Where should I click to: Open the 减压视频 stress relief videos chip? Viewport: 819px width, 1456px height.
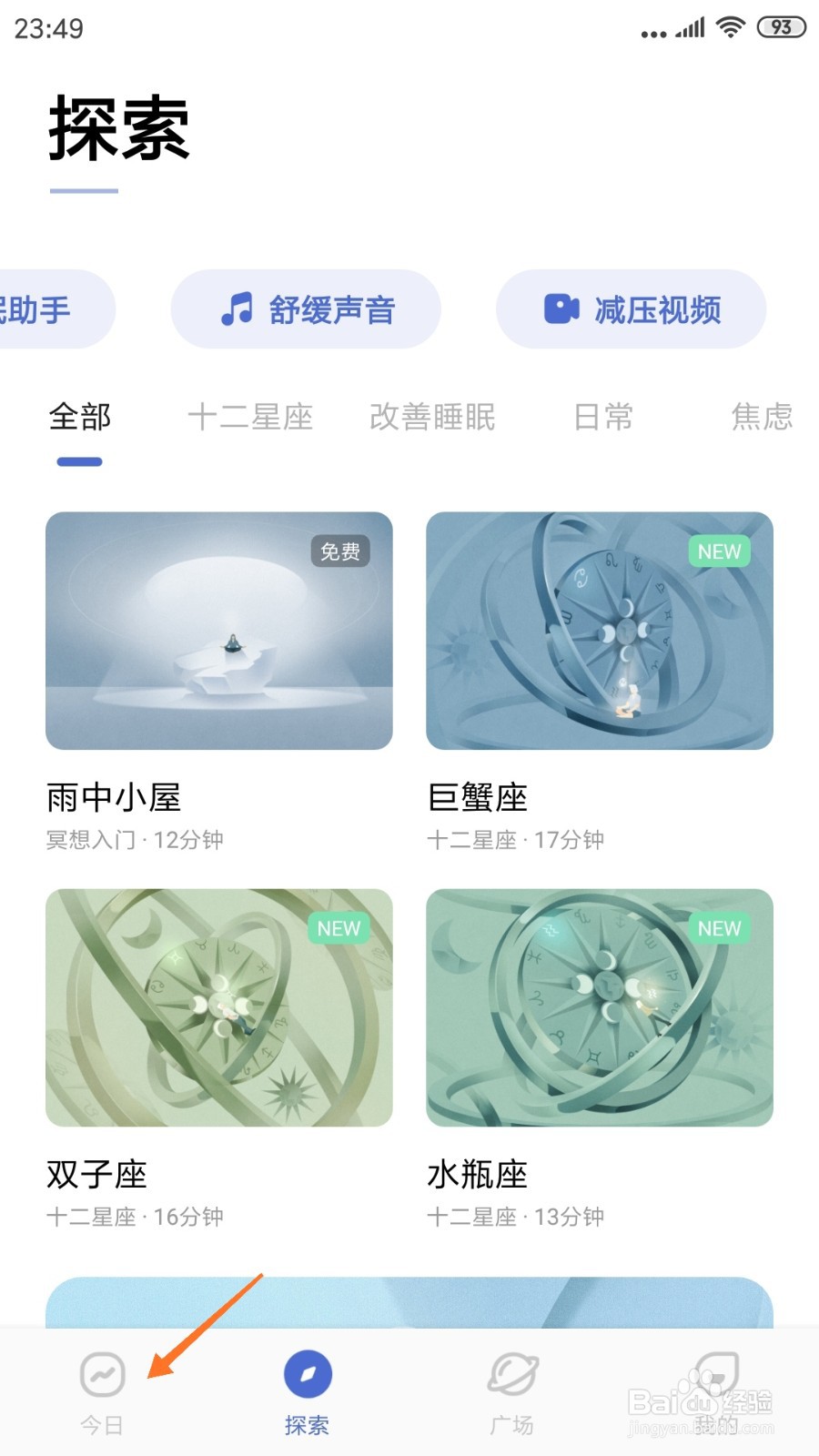click(631, 309)
